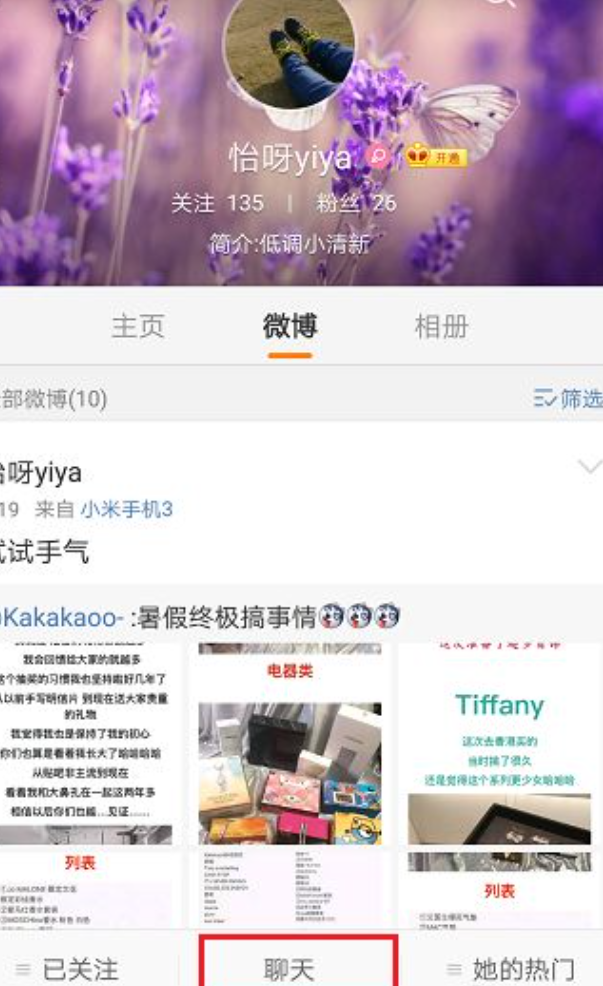Tap the 开通 membership badge
Screen dimensions: 603x986
pyautogui.click(x=436, y=157)
